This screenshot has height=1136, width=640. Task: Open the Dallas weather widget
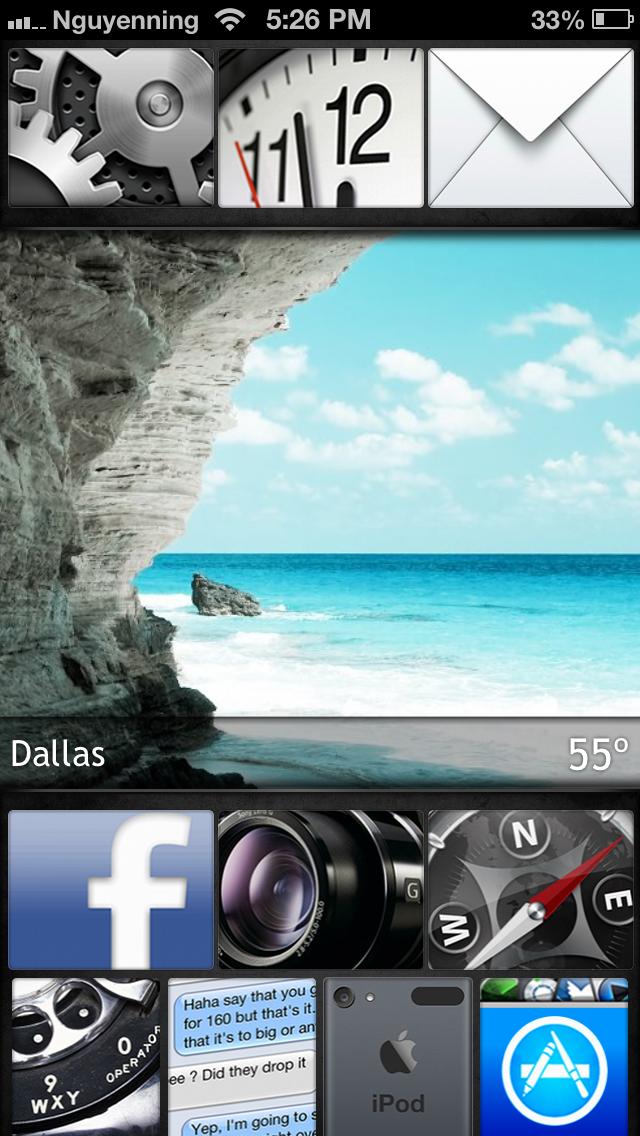(320, 510)
